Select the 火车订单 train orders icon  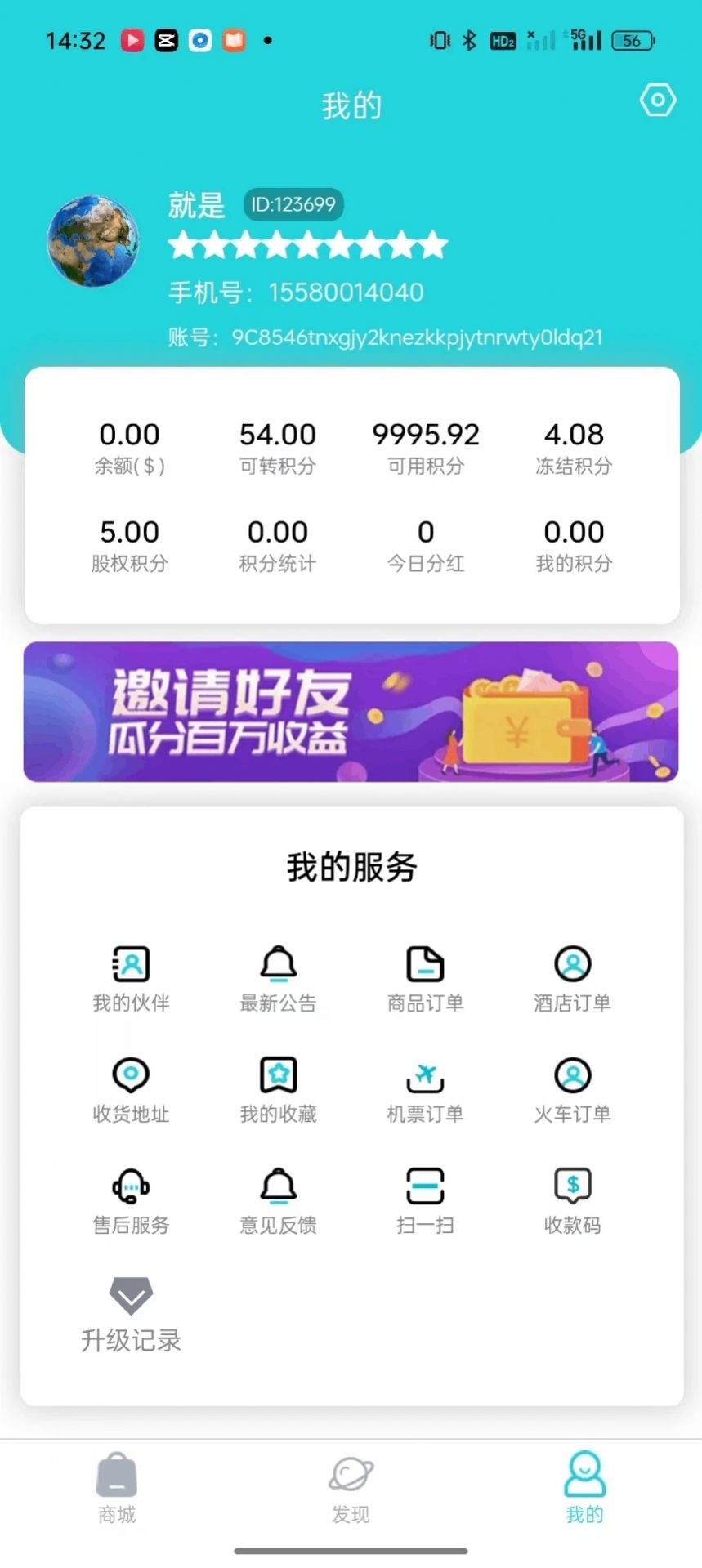click(572, 1087)
